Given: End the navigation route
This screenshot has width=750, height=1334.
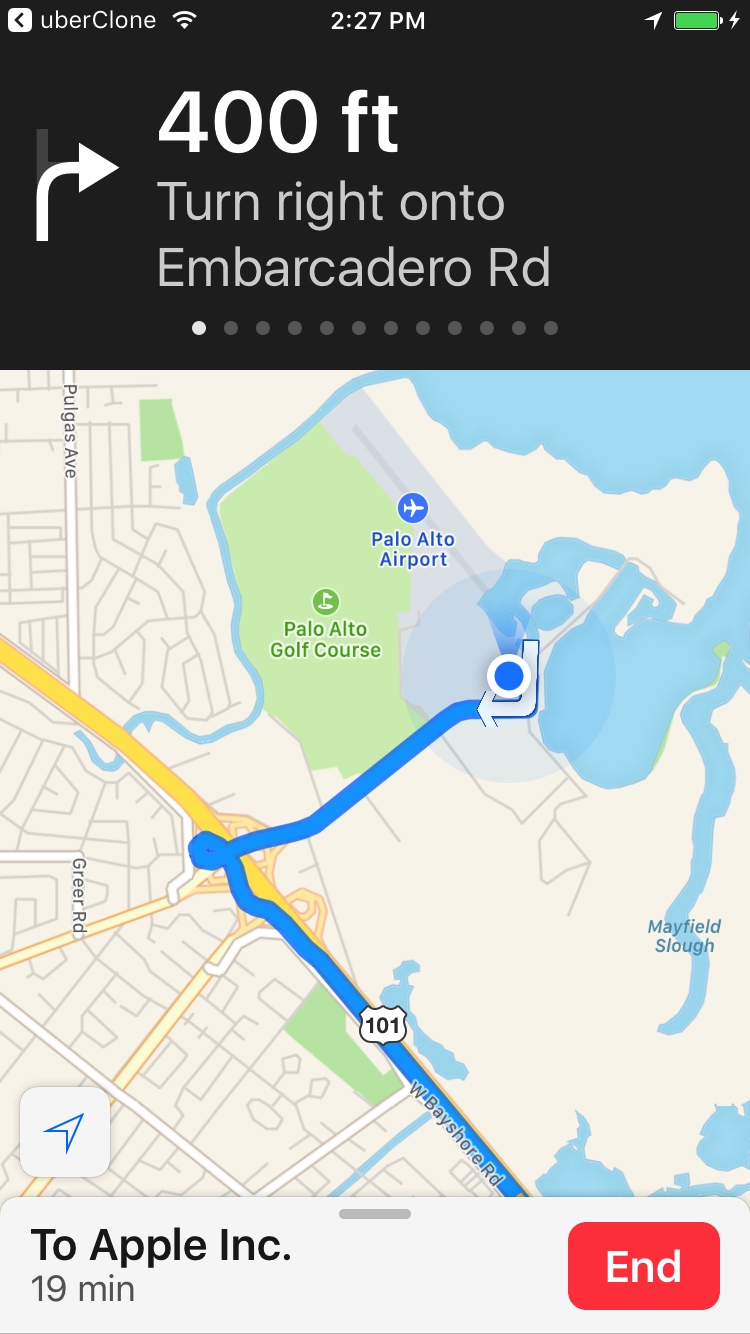Looking at the screenshot, I should pyautogui.click(x=643, y=1266).
